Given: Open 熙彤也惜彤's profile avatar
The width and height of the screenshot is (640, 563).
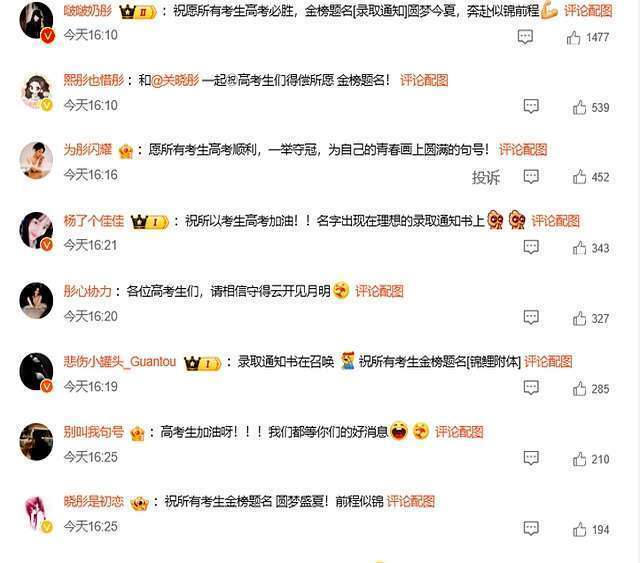Looking at the screenshot, I should pyautogui.click(x=36, y=90).
